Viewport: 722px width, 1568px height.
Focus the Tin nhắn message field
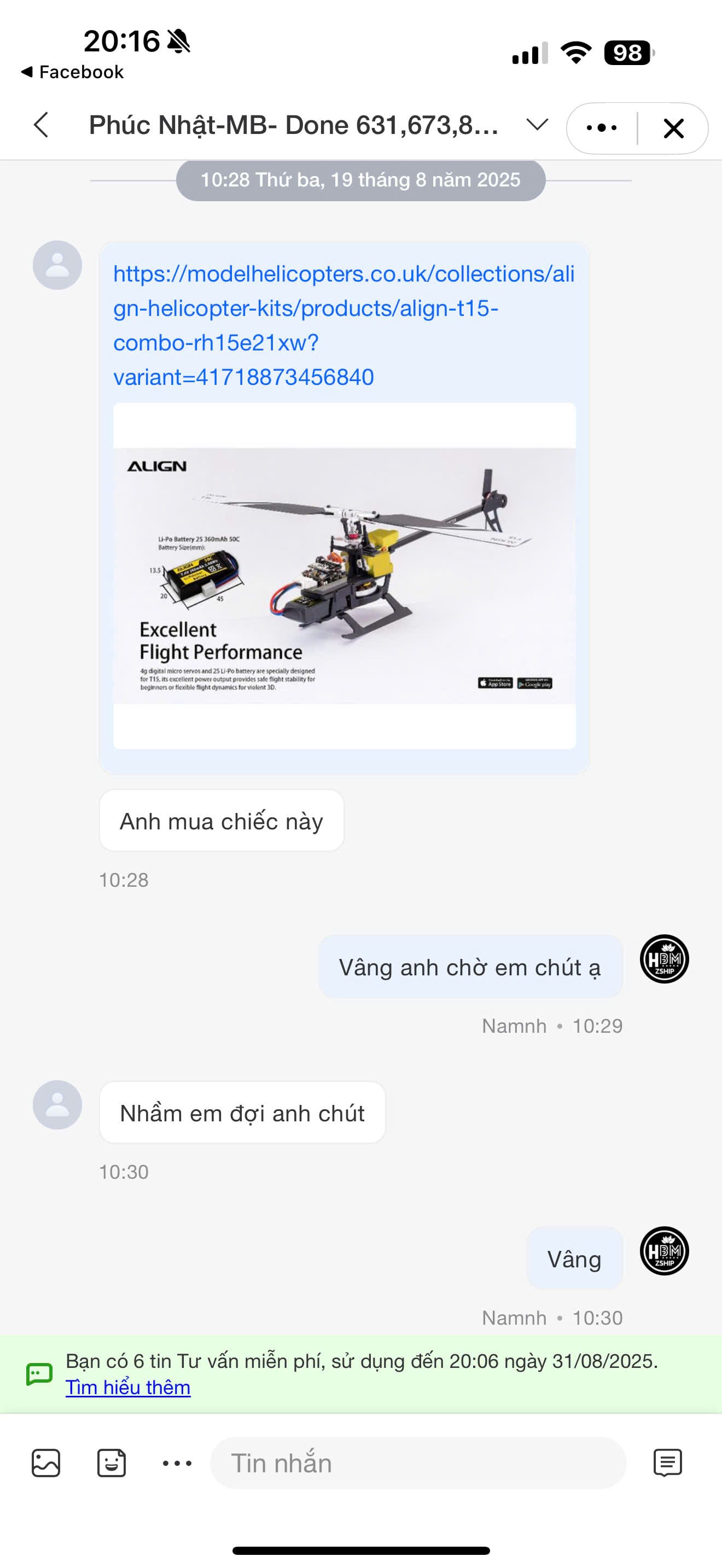pyautogui.click(x=418, y=1462)
